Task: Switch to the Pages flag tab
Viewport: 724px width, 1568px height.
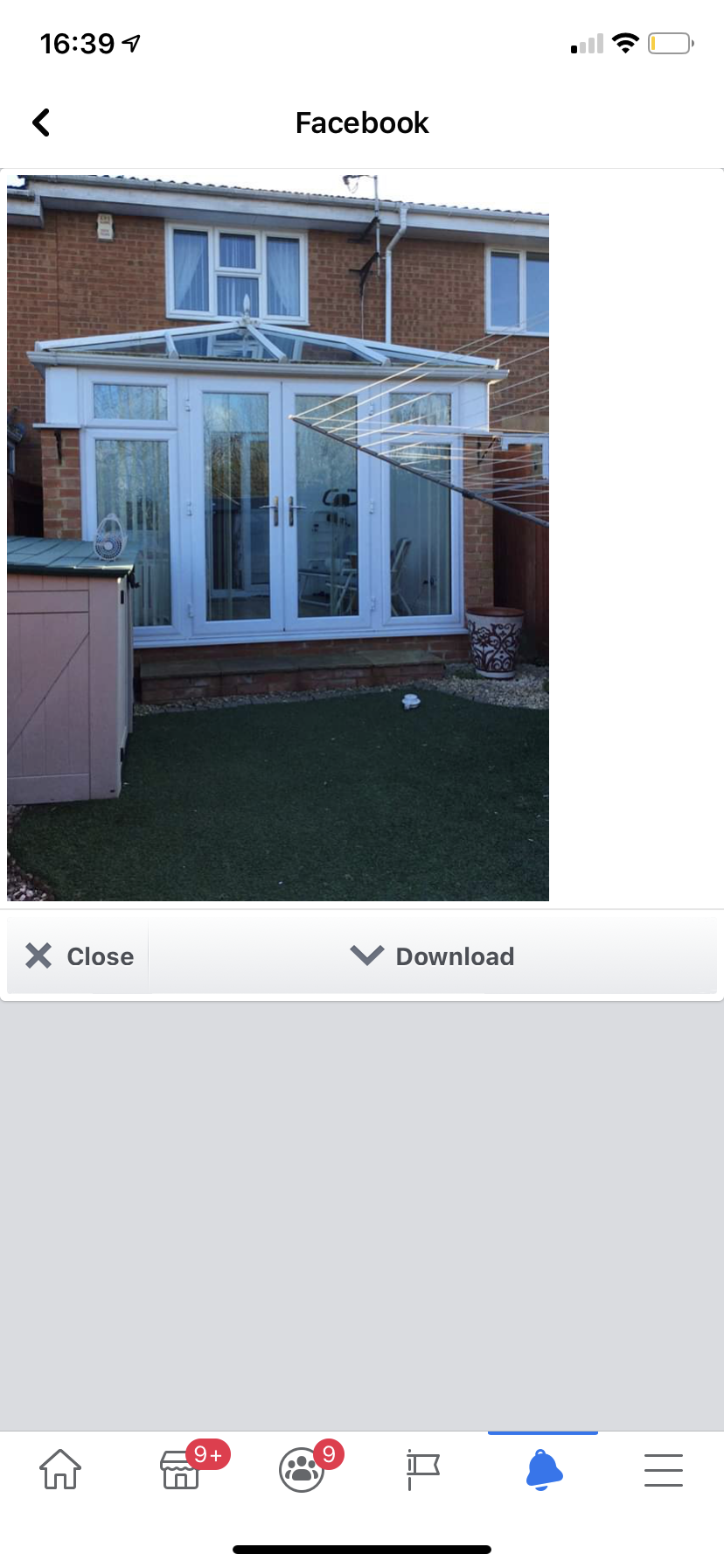Action: pyautogui.click(x=422, y=1470)
